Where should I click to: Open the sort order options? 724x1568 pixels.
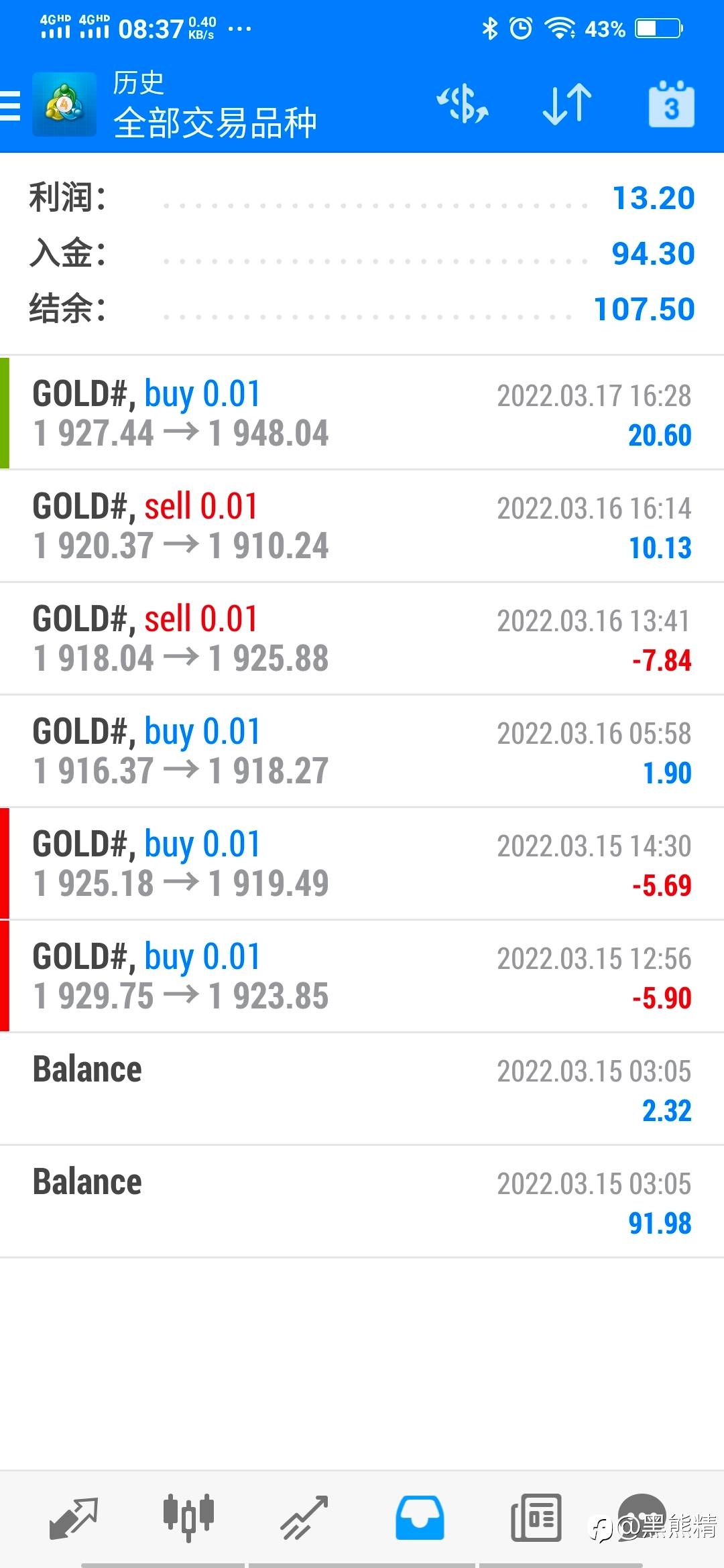tap(567, 105)
